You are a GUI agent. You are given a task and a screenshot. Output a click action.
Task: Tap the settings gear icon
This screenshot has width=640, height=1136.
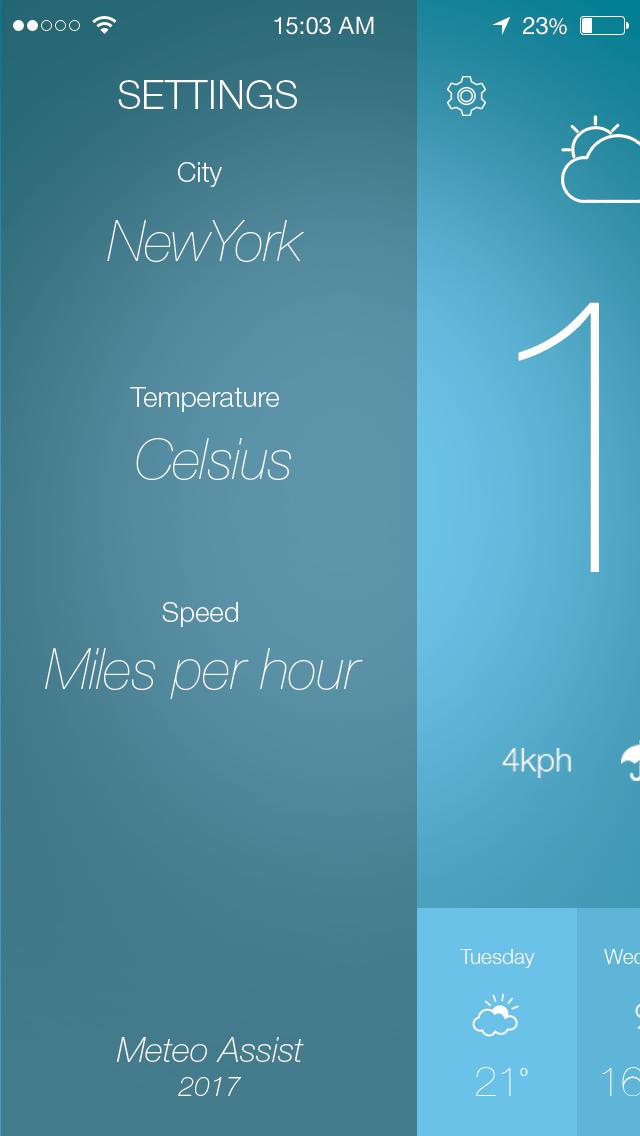[x=466, y=96]
